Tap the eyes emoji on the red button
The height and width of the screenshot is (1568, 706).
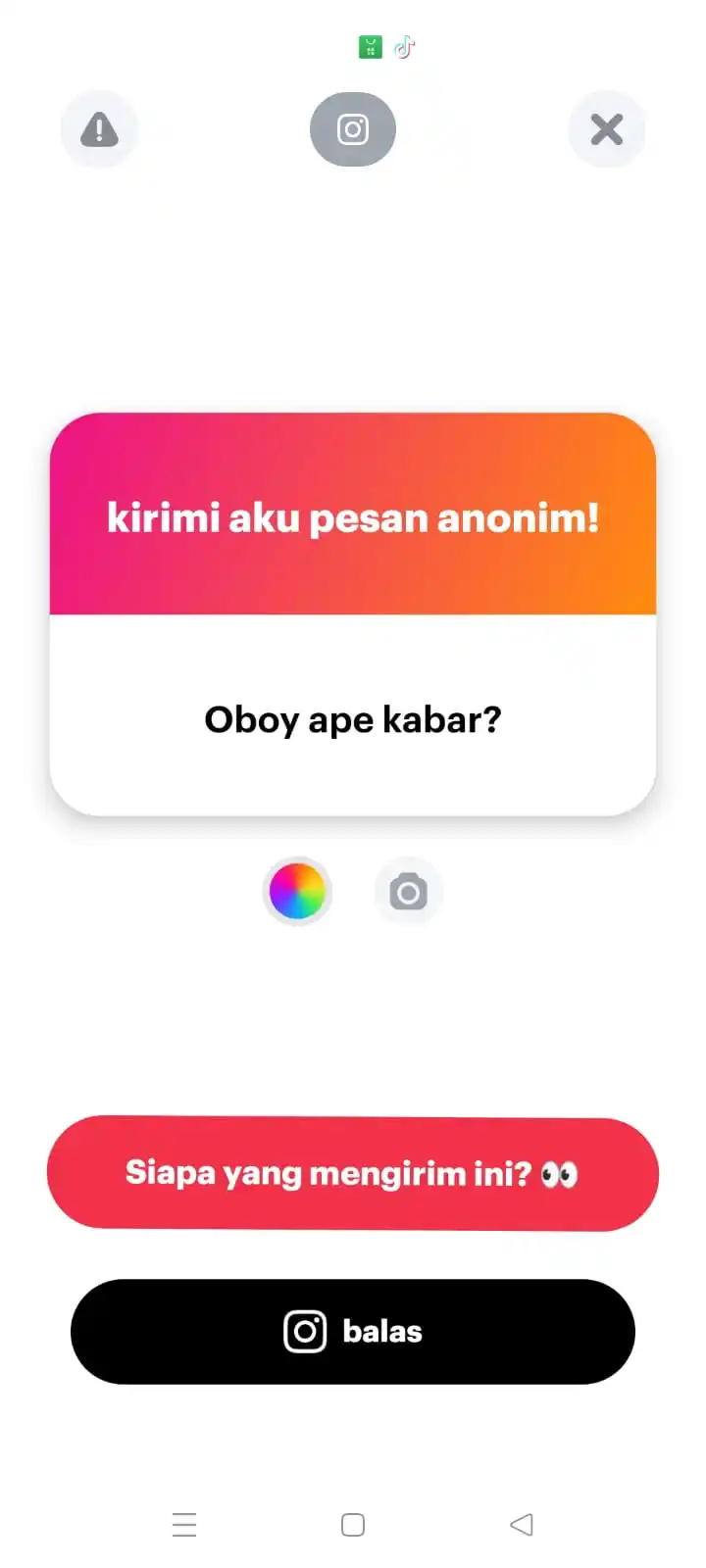click(561, 1172)
